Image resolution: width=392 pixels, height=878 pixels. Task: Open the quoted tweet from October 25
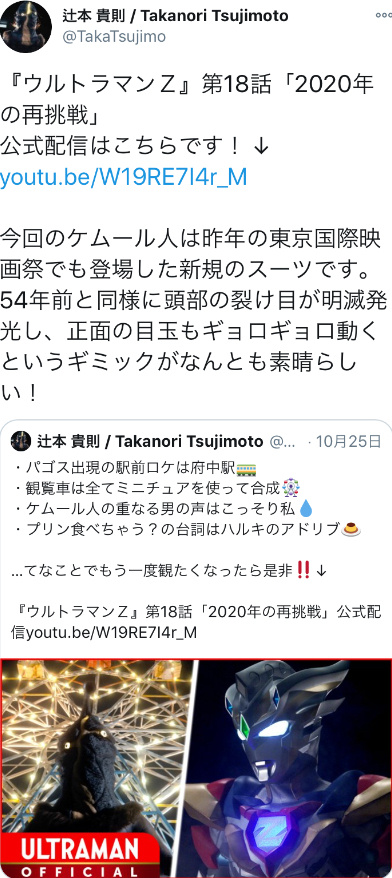click(x=196, y=538)
